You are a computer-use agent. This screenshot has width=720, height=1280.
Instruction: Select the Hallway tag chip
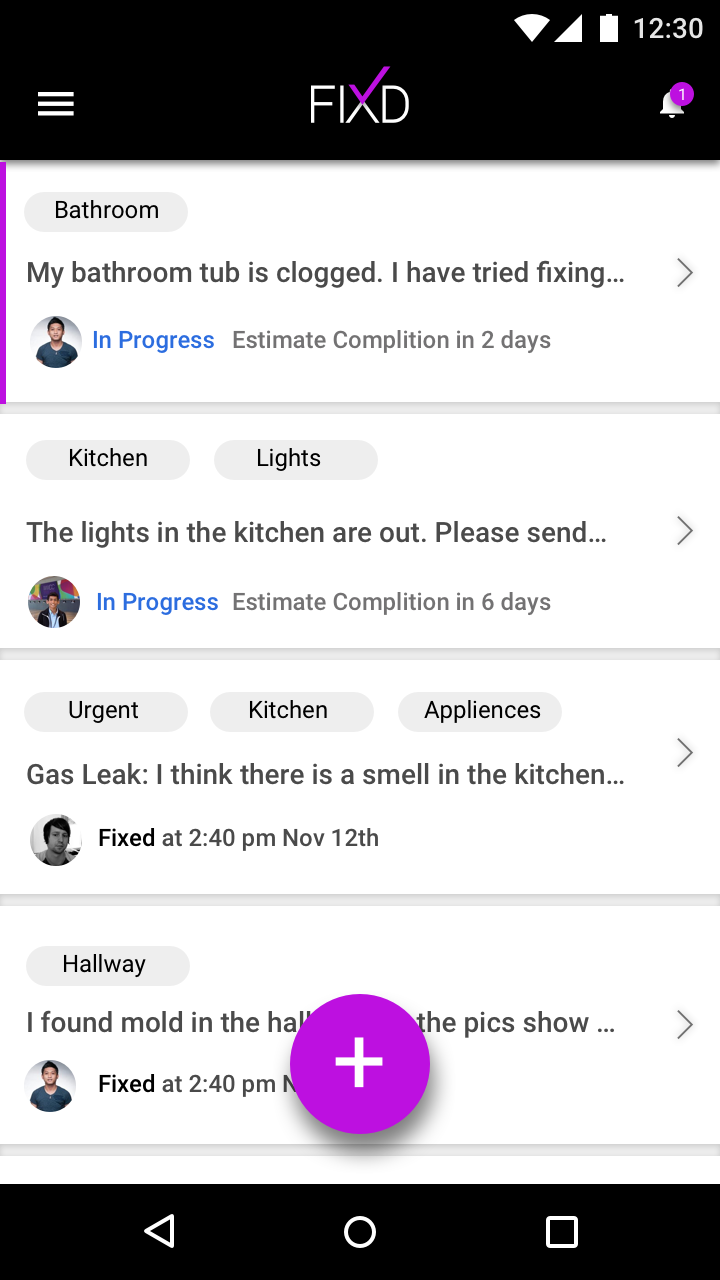(107, 965)
